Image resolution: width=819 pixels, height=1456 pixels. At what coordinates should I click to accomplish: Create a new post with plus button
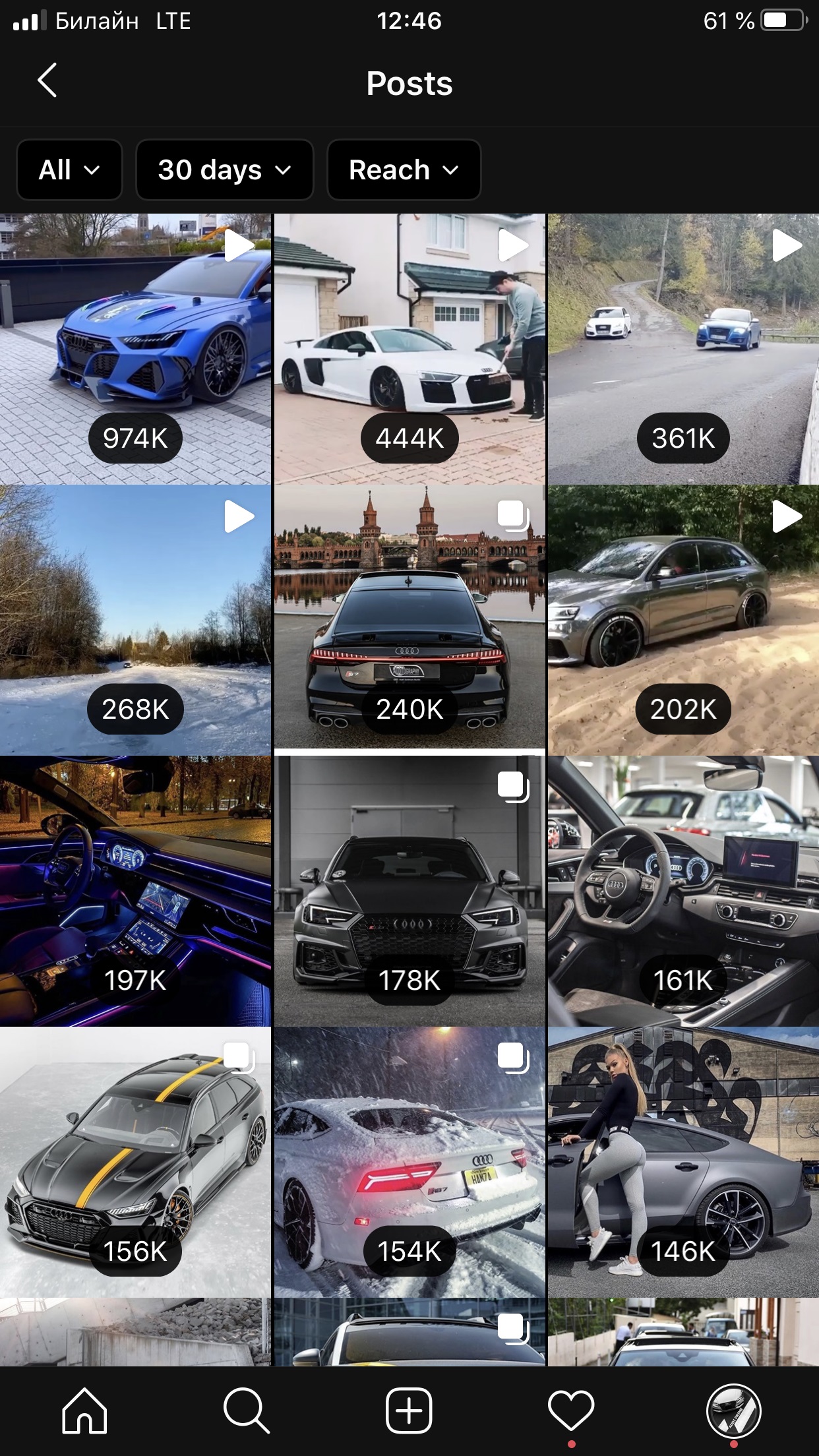tap(409, 1411)
